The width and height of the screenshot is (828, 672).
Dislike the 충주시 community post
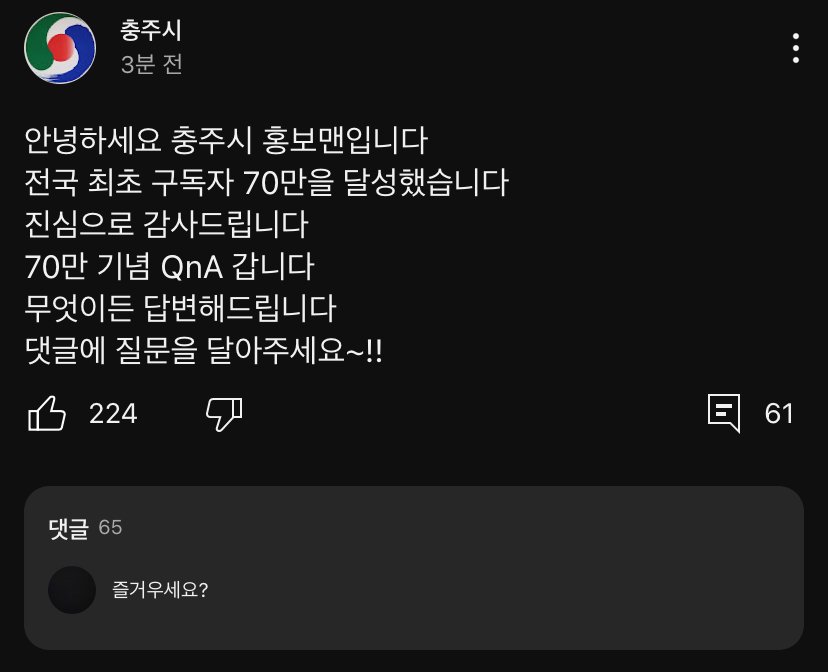pyautogui.click(x=224, y=412)
